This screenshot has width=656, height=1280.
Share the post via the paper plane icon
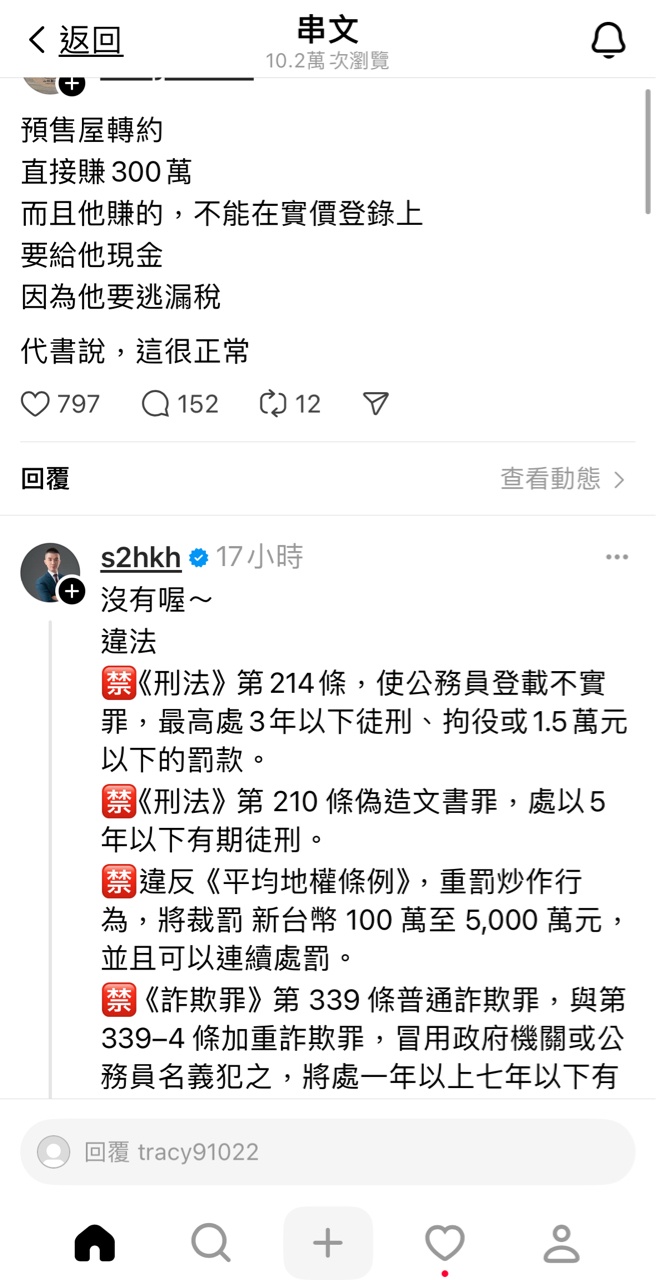(x=375, y=404)
